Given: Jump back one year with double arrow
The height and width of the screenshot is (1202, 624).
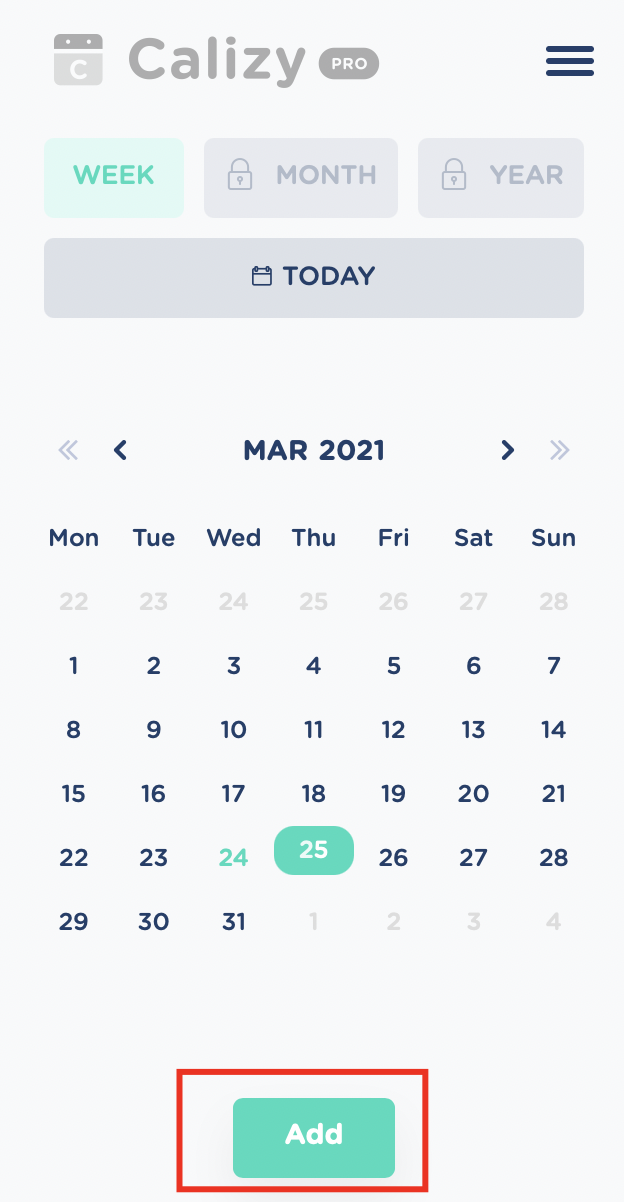Looking at the screenshot, I should click(68, 450).
